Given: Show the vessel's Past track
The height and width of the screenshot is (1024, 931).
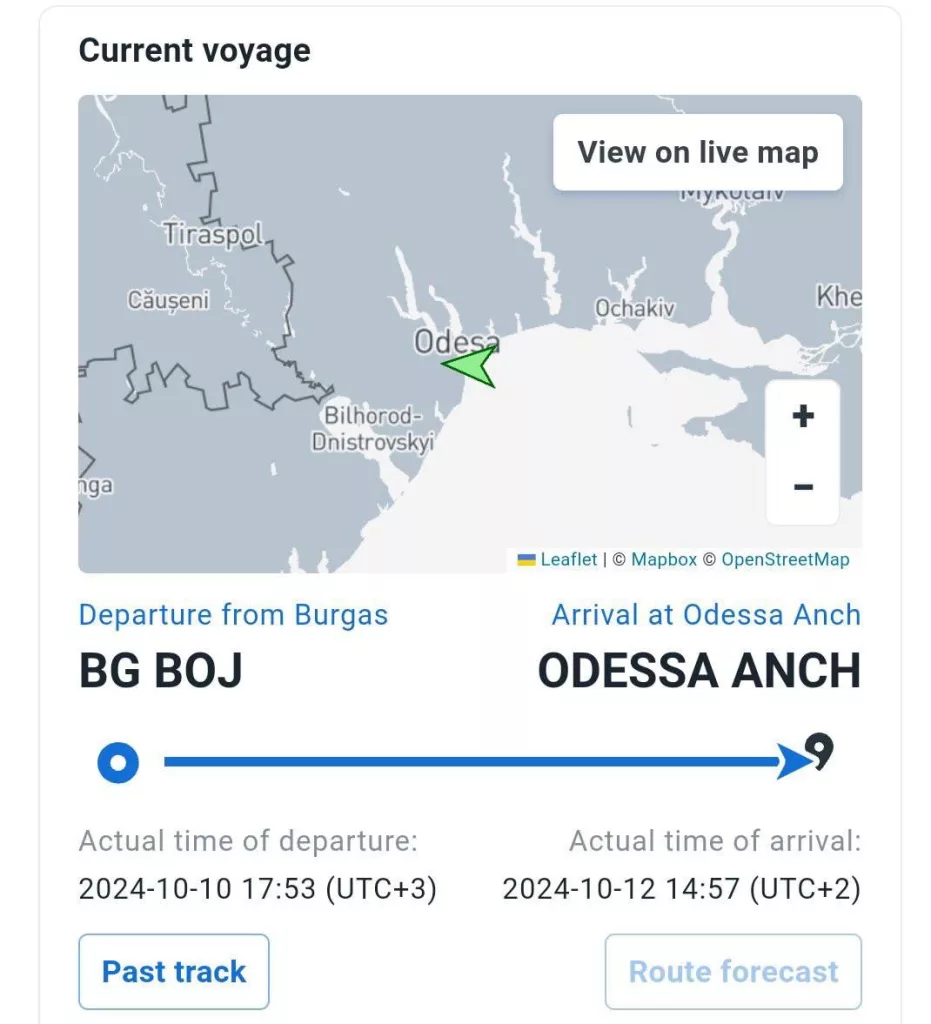Looking at the screenshot, I should 174,971.
